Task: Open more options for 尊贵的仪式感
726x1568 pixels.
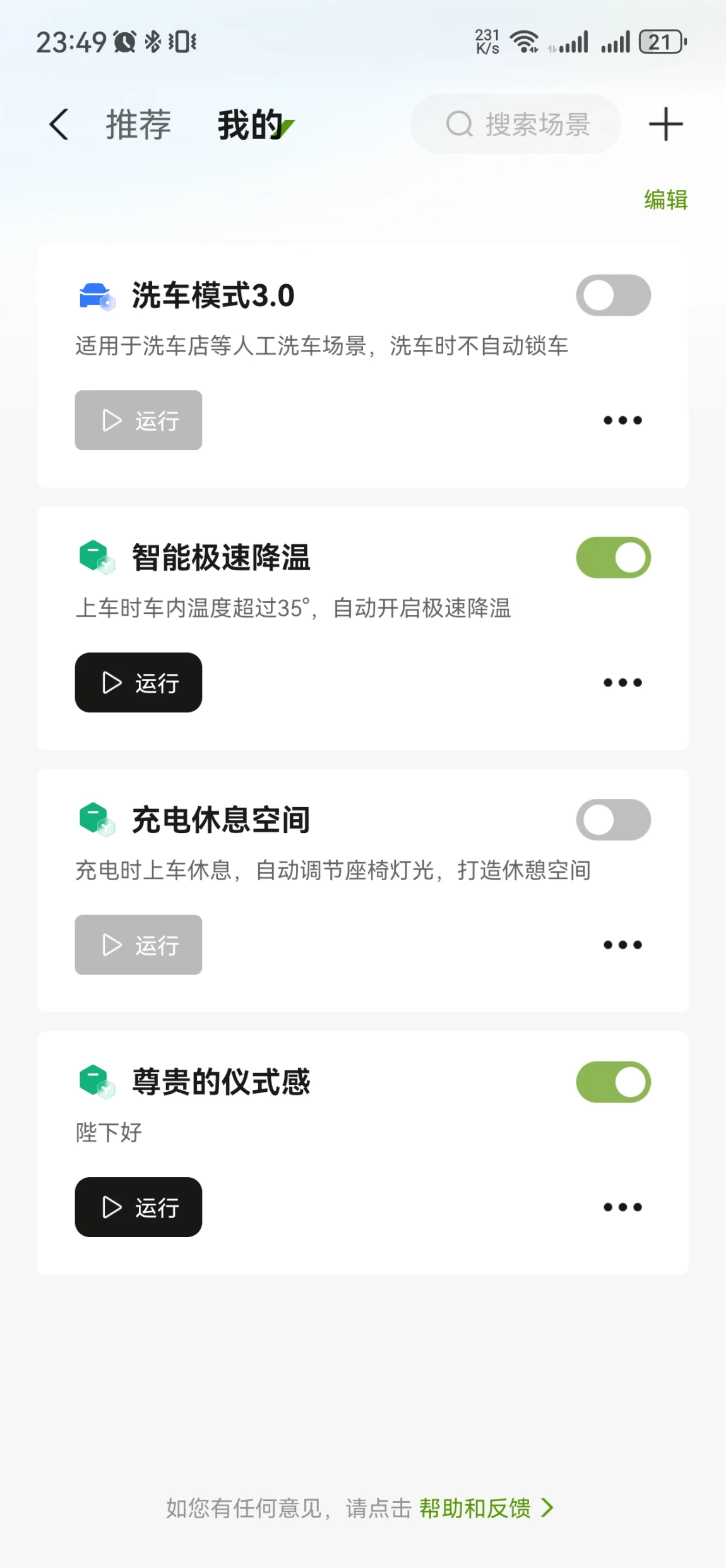Action: point(622,1207)
